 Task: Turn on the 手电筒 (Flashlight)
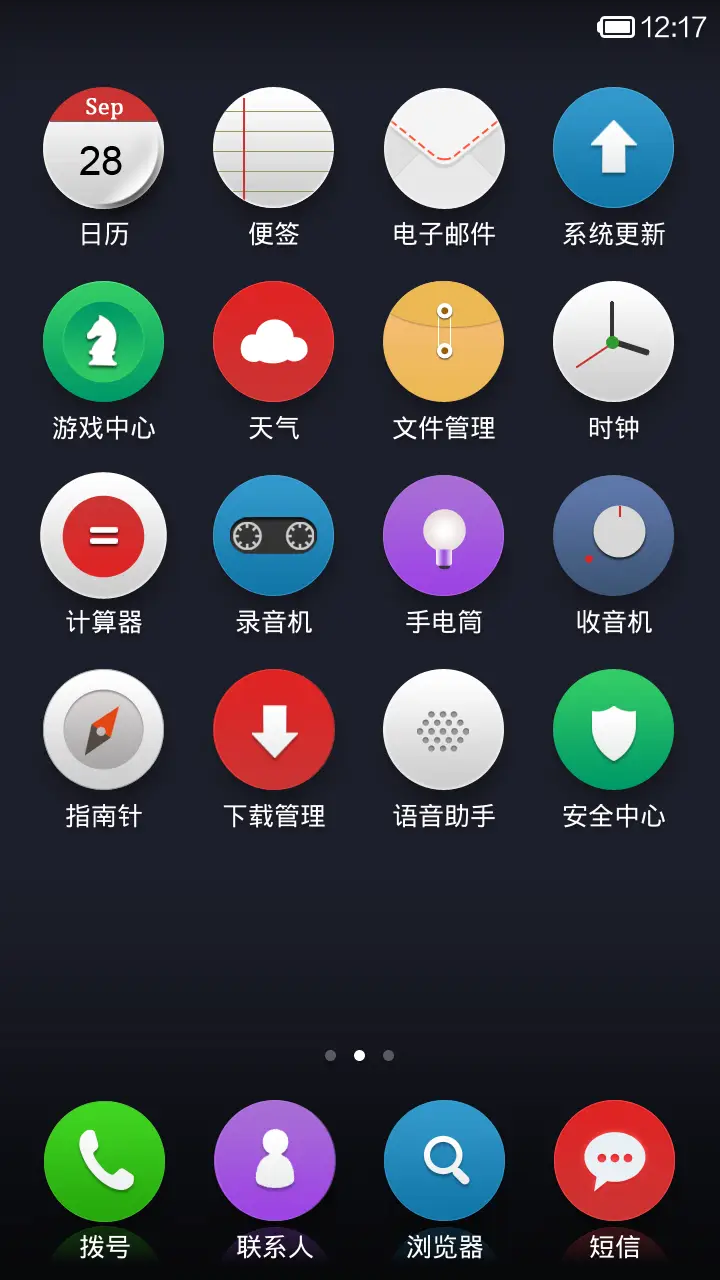point(444,535)
